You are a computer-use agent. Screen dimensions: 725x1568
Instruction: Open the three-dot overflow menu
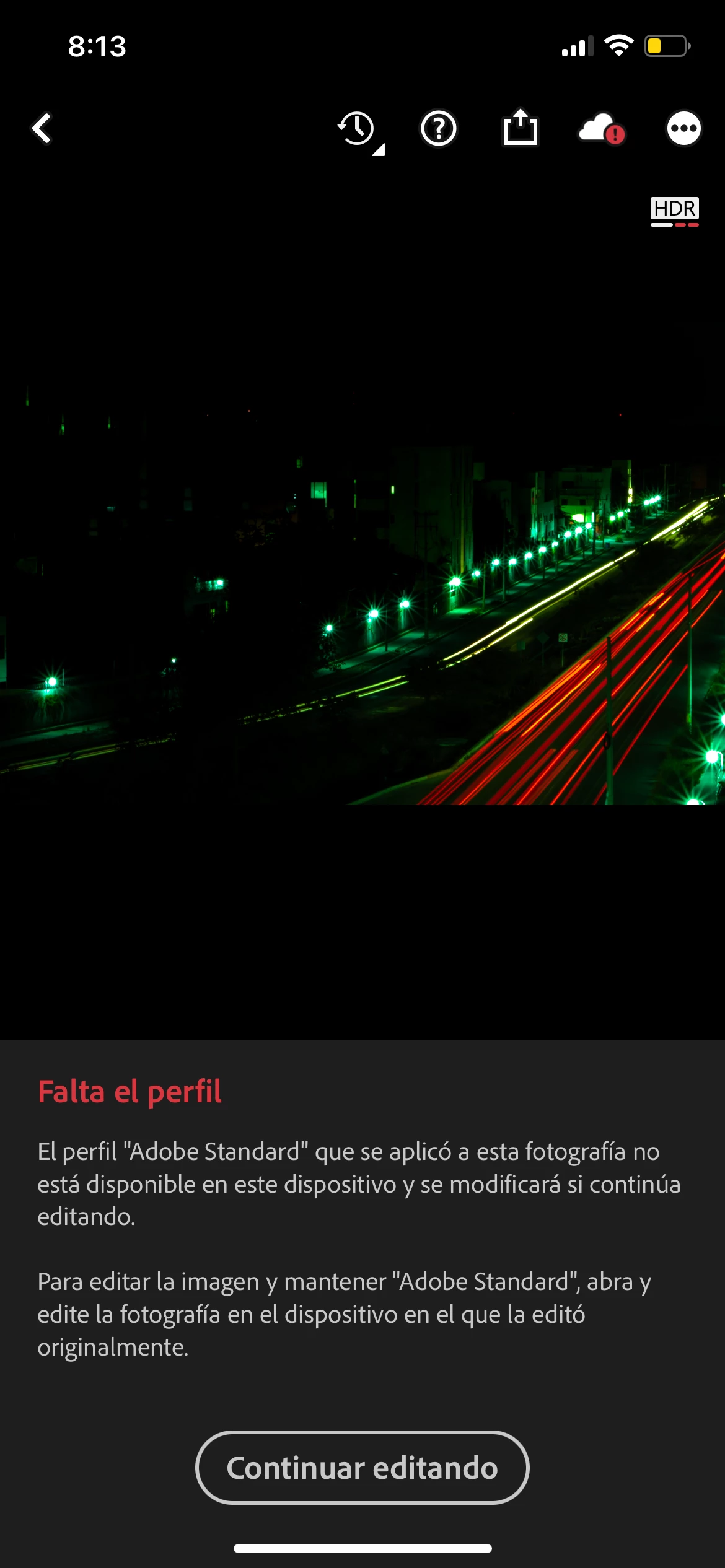tap(683, 129)
